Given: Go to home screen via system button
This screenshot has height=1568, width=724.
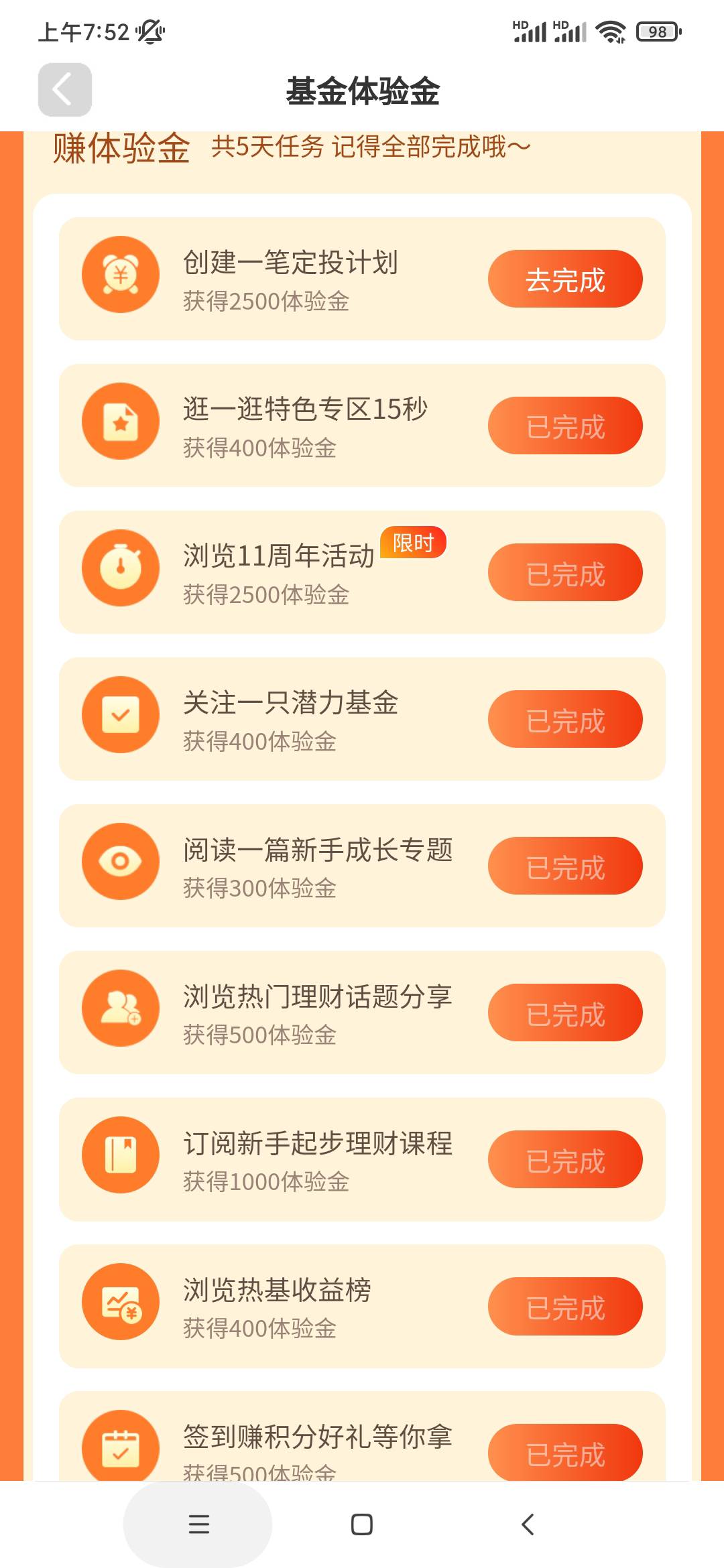Looking at the screenshot, I should pyautogui.click(x=362, y=1524).
